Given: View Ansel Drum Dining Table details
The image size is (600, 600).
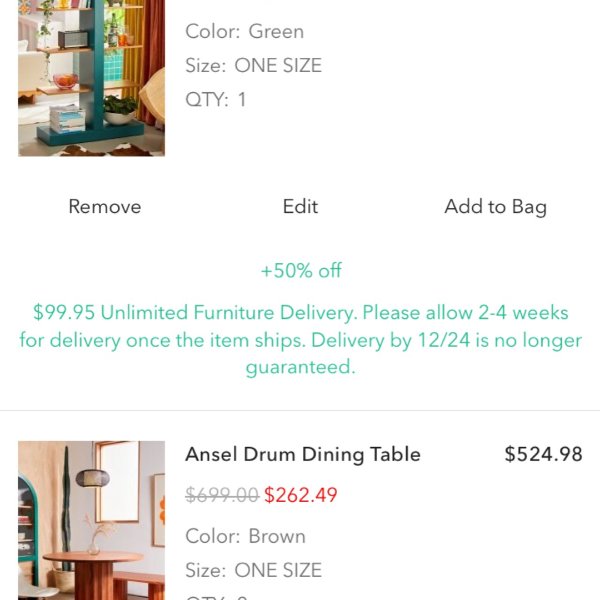Looking at the screenshot, I should point(302,454).
